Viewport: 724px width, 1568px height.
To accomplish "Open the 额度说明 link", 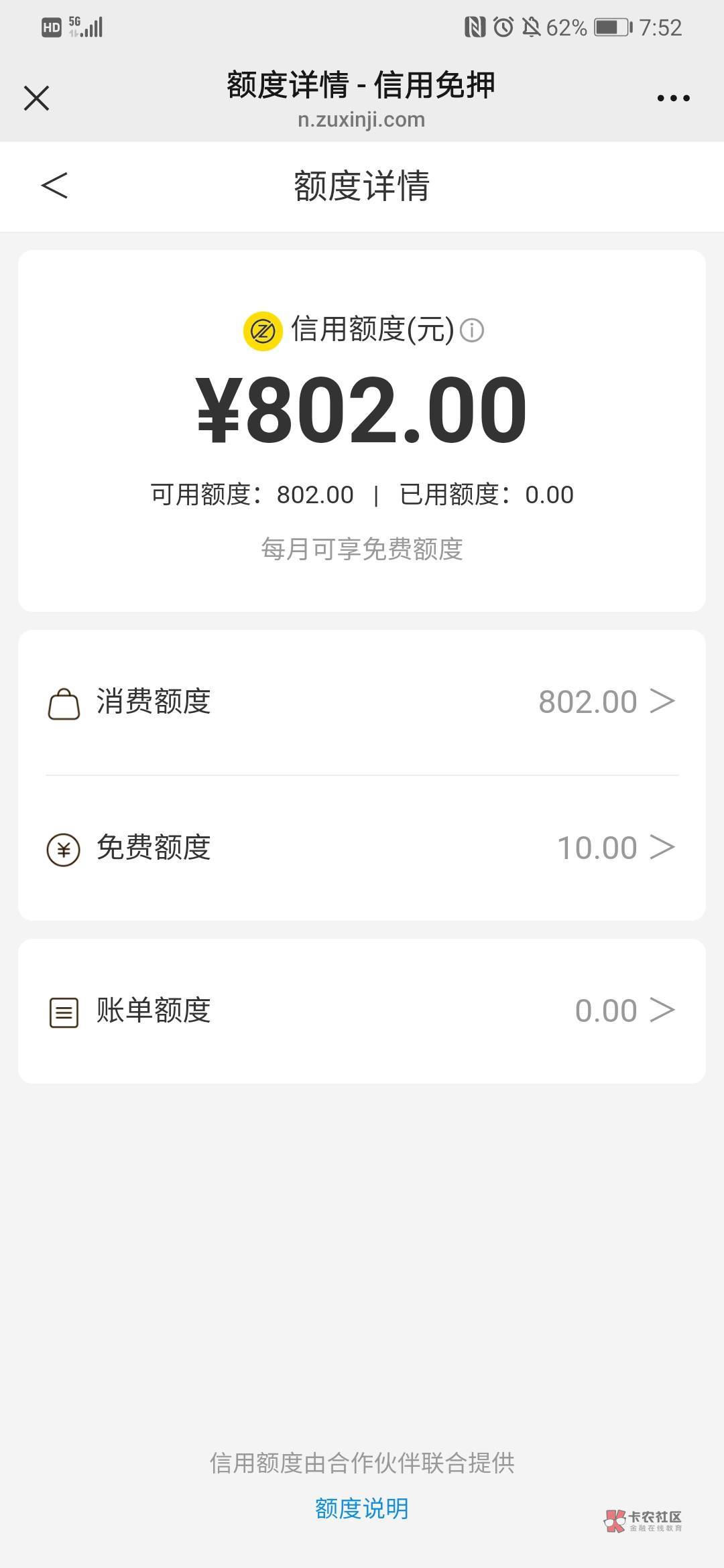I will 362,1508.
